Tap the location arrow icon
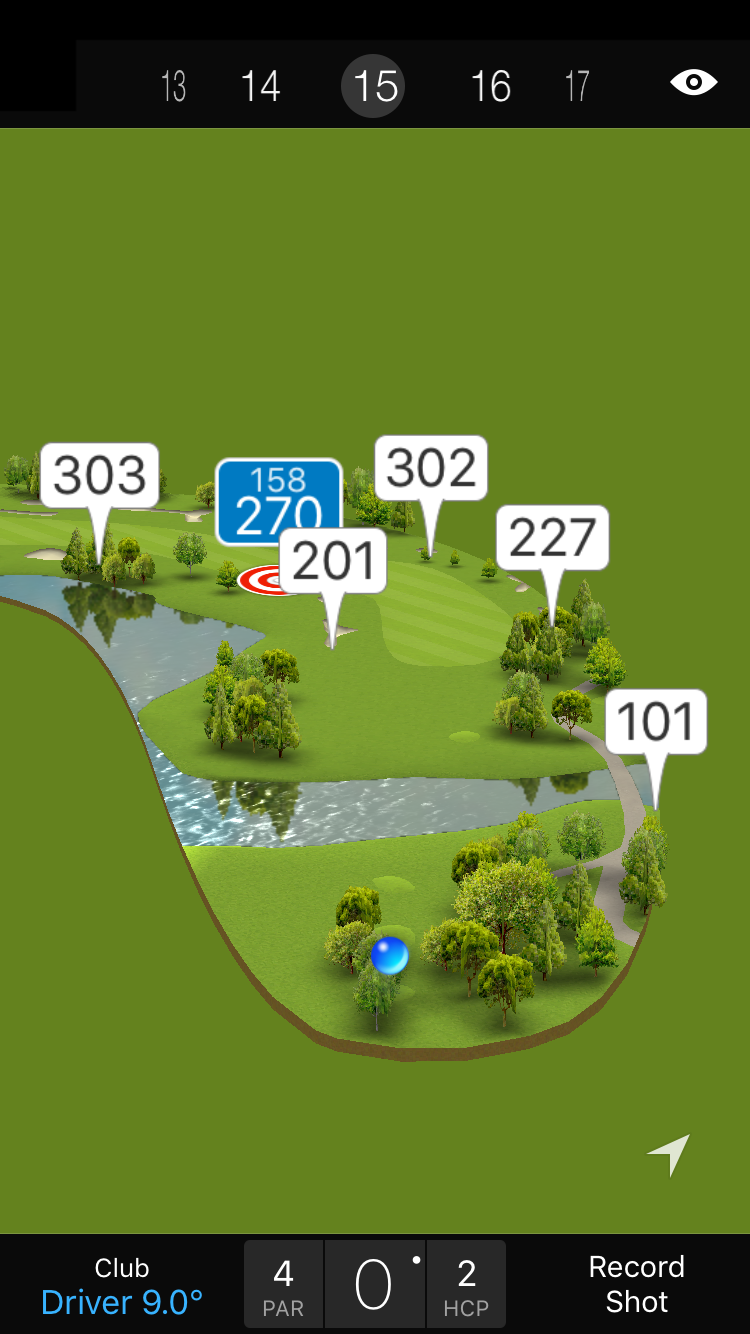Viewport: 750px width, 1334px height. click(668, 1155)
